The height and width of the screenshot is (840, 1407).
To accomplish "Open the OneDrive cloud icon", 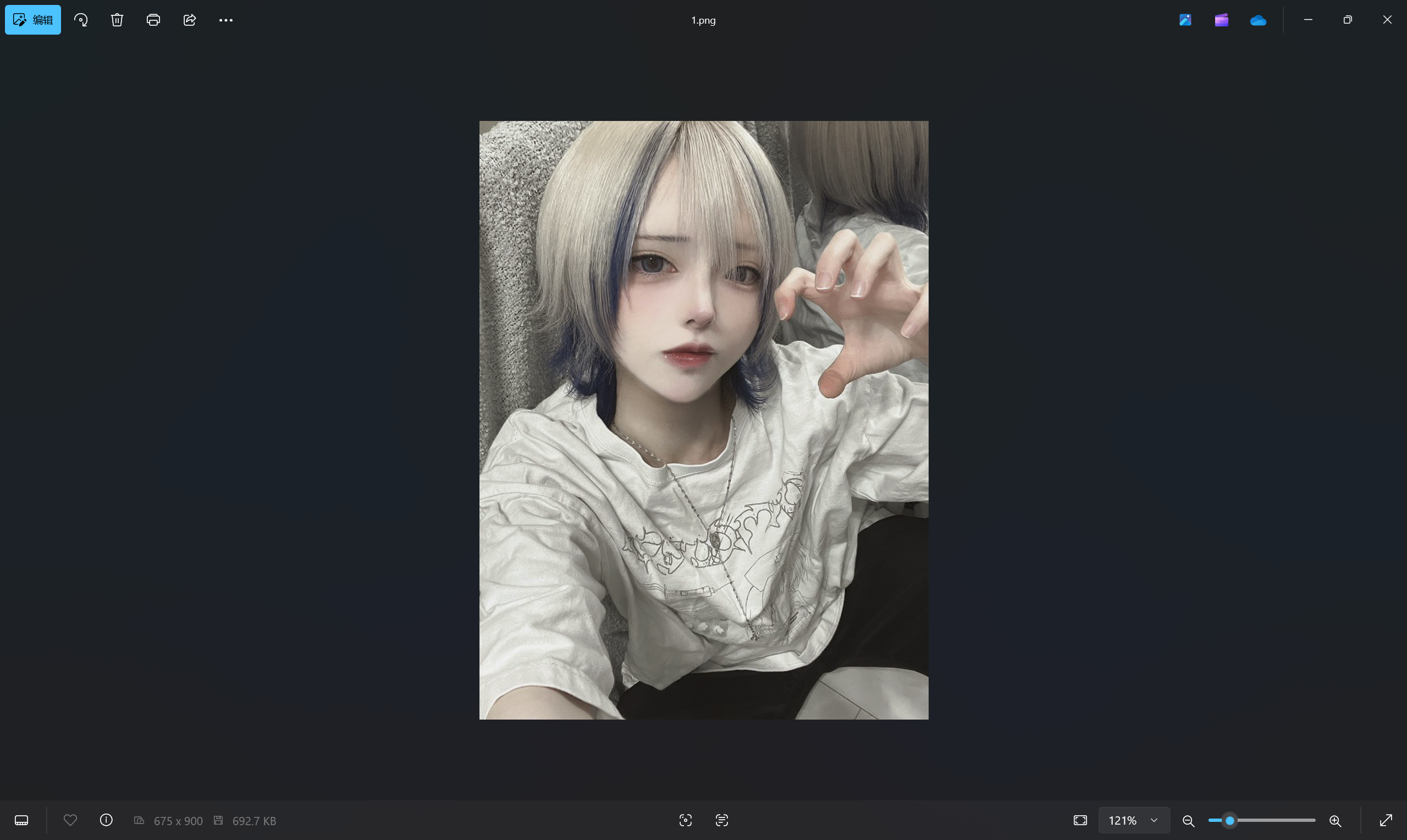I will pos(1257,20).
